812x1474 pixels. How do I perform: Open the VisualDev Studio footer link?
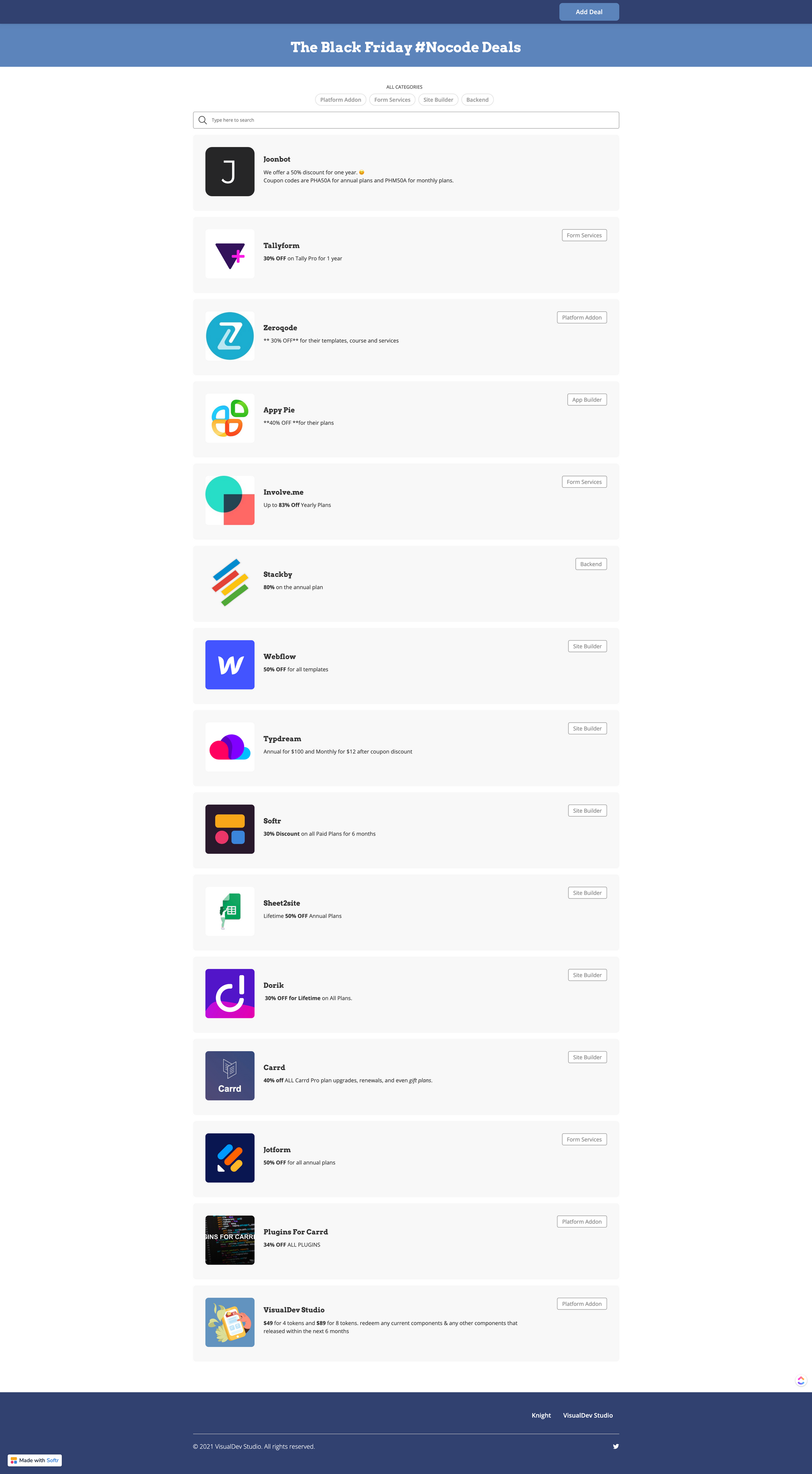[587, 1415]
